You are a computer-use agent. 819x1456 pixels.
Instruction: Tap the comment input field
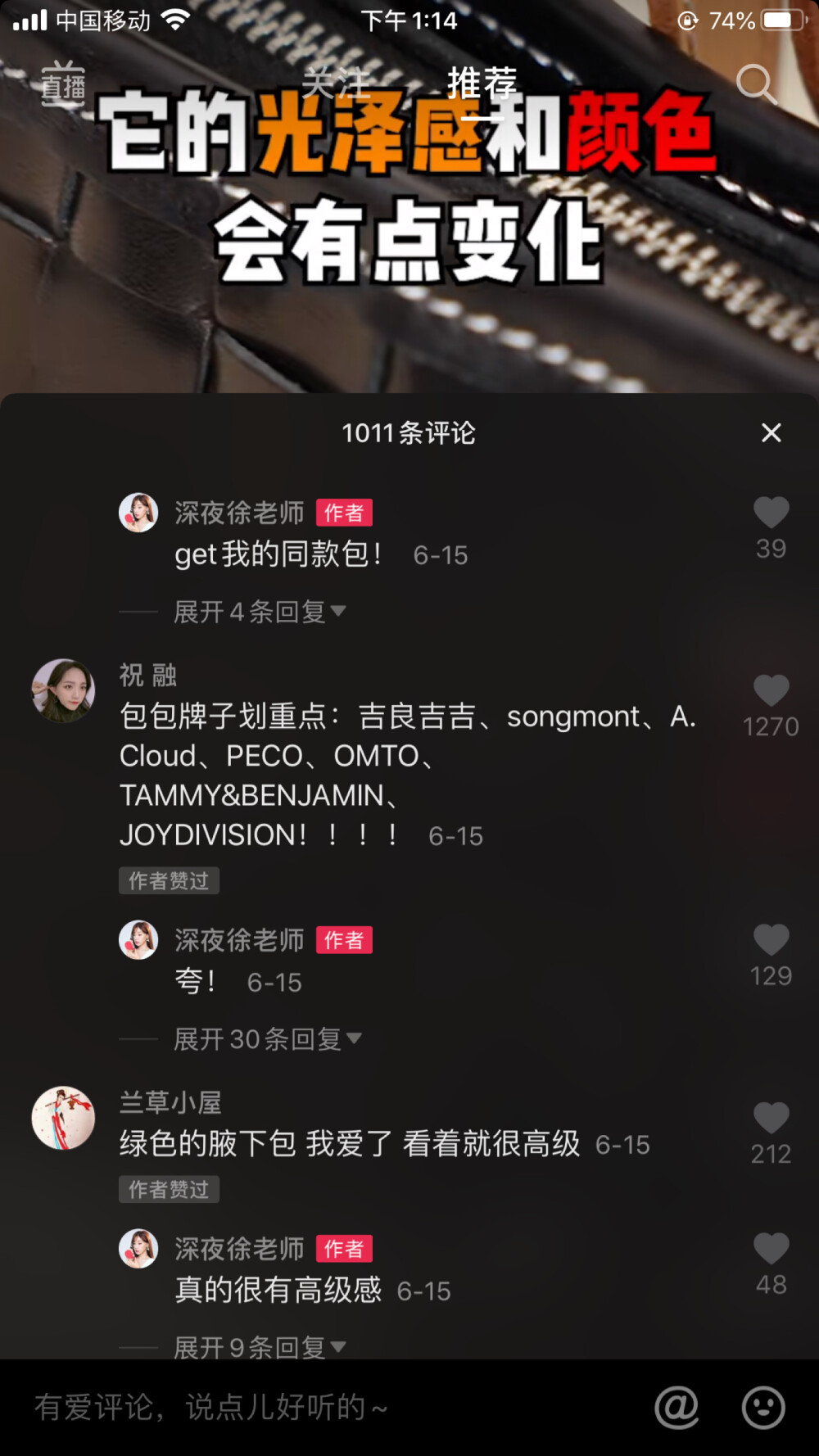pyautogui.click(x=328, y=1408)
